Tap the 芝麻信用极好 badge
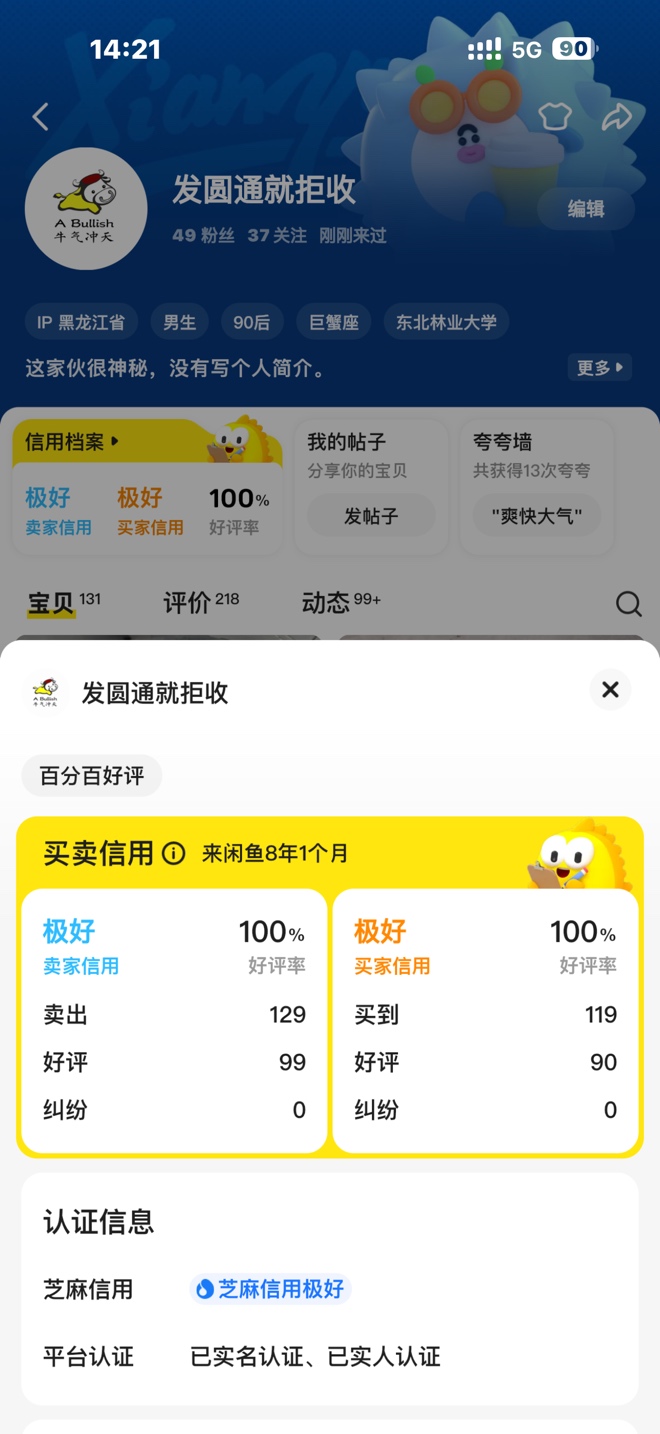The height and width of the screenshot is (1434, 660). click(270, 1289)
